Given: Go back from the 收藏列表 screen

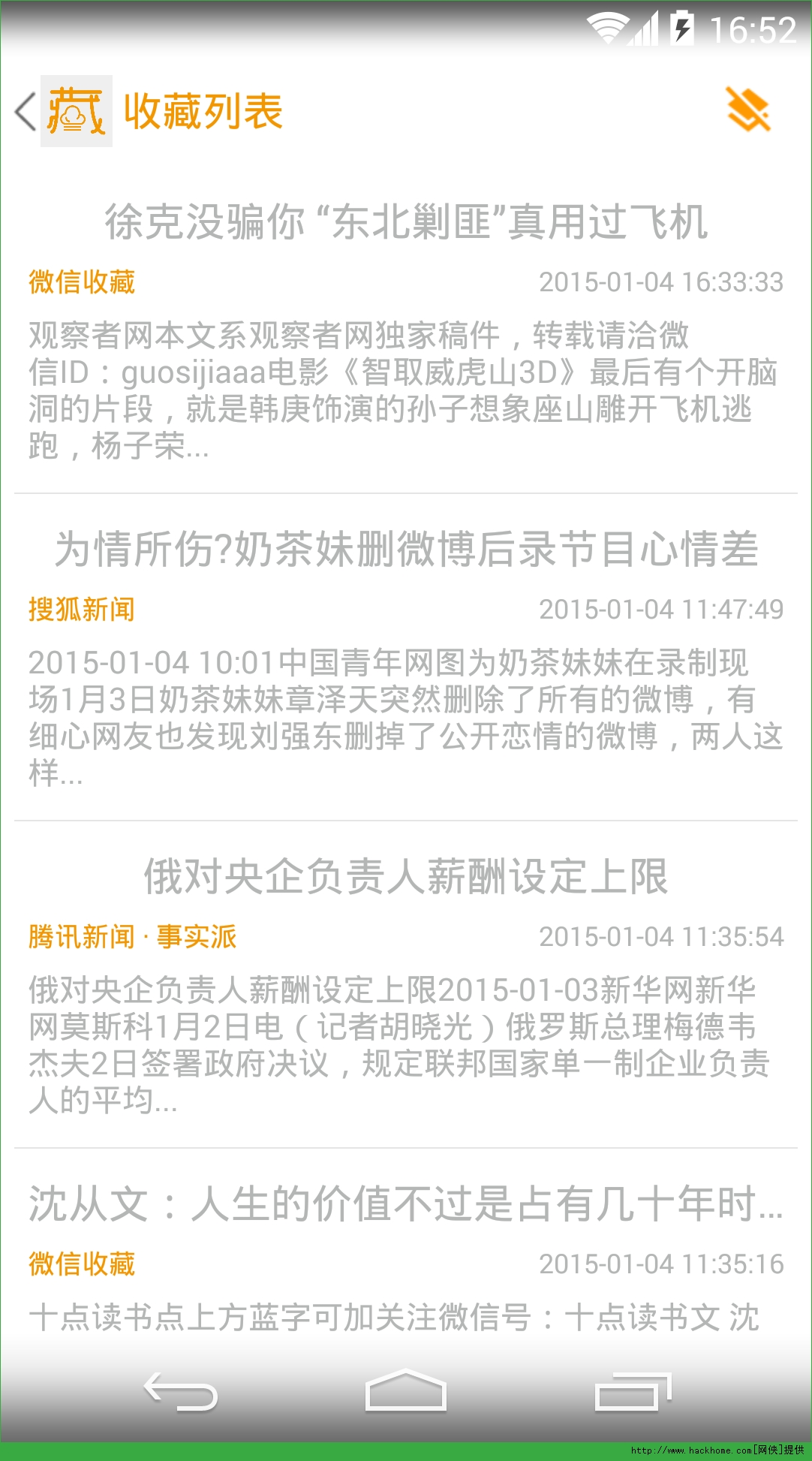Looking at the screenshot, I should (x=26, y=111).
